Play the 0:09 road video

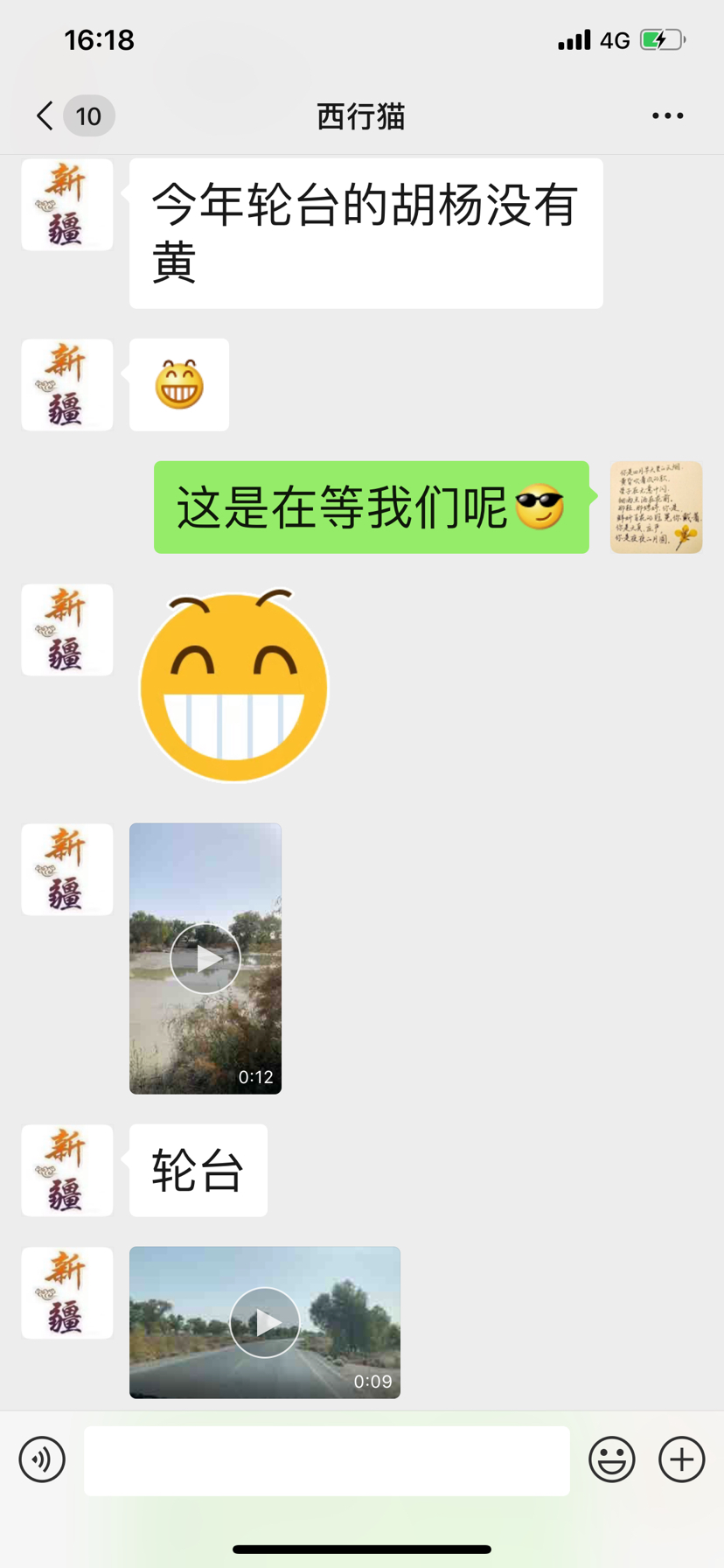click(264, 1322)
